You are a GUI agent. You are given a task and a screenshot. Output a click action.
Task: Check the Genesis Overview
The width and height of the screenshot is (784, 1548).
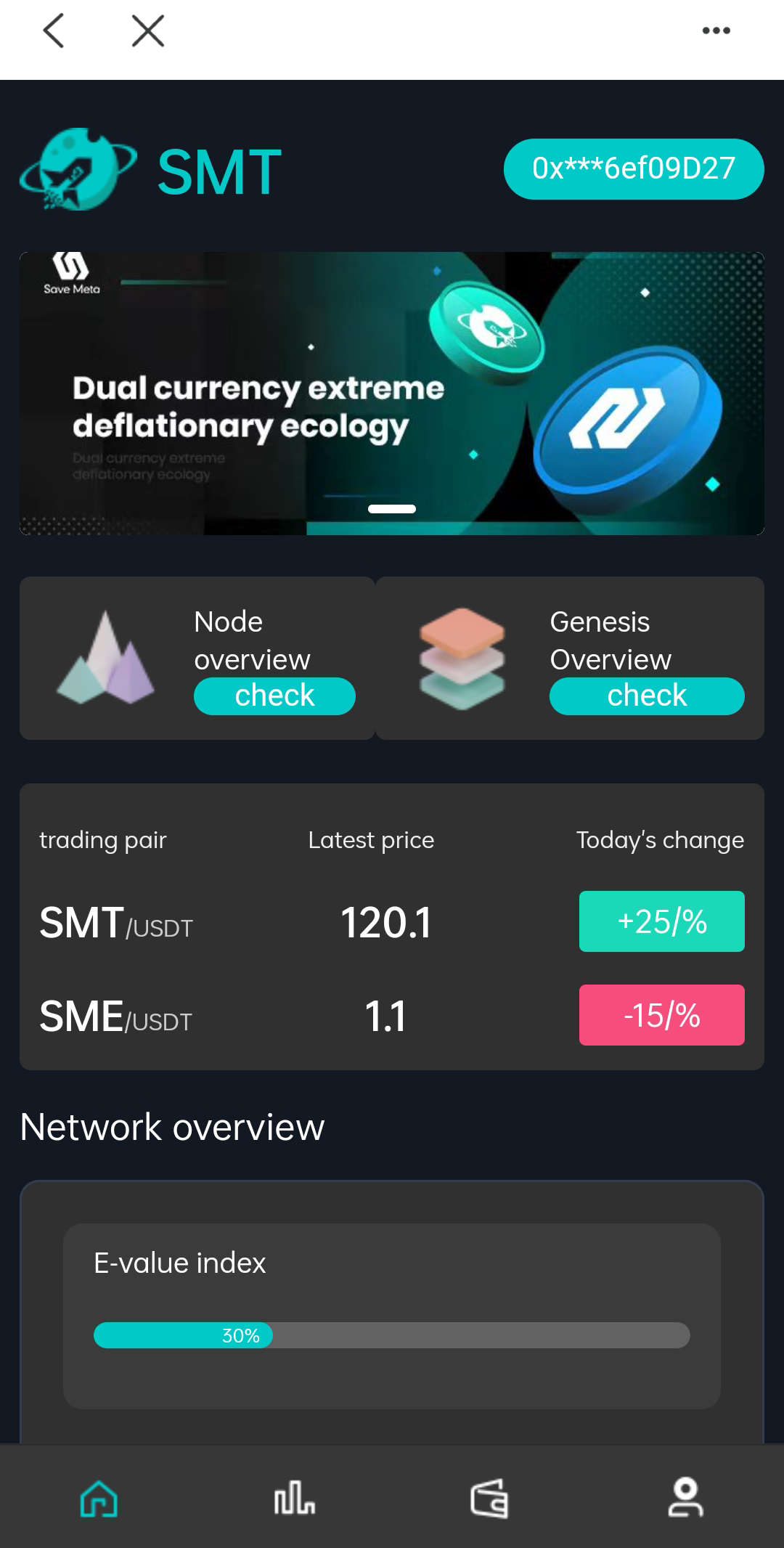click(x=647, y=696)
